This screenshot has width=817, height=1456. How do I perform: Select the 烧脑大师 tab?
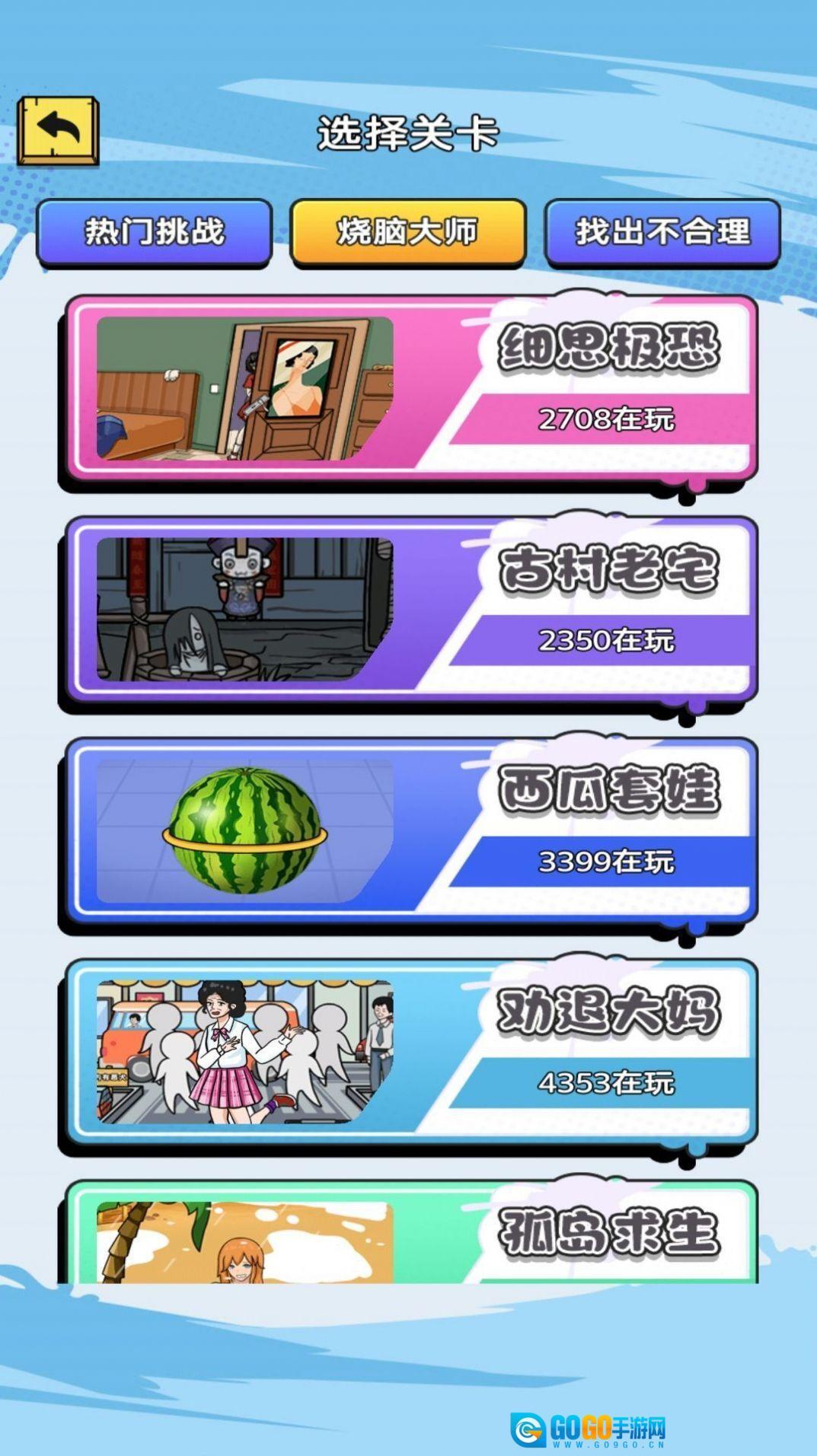point(408,231)
